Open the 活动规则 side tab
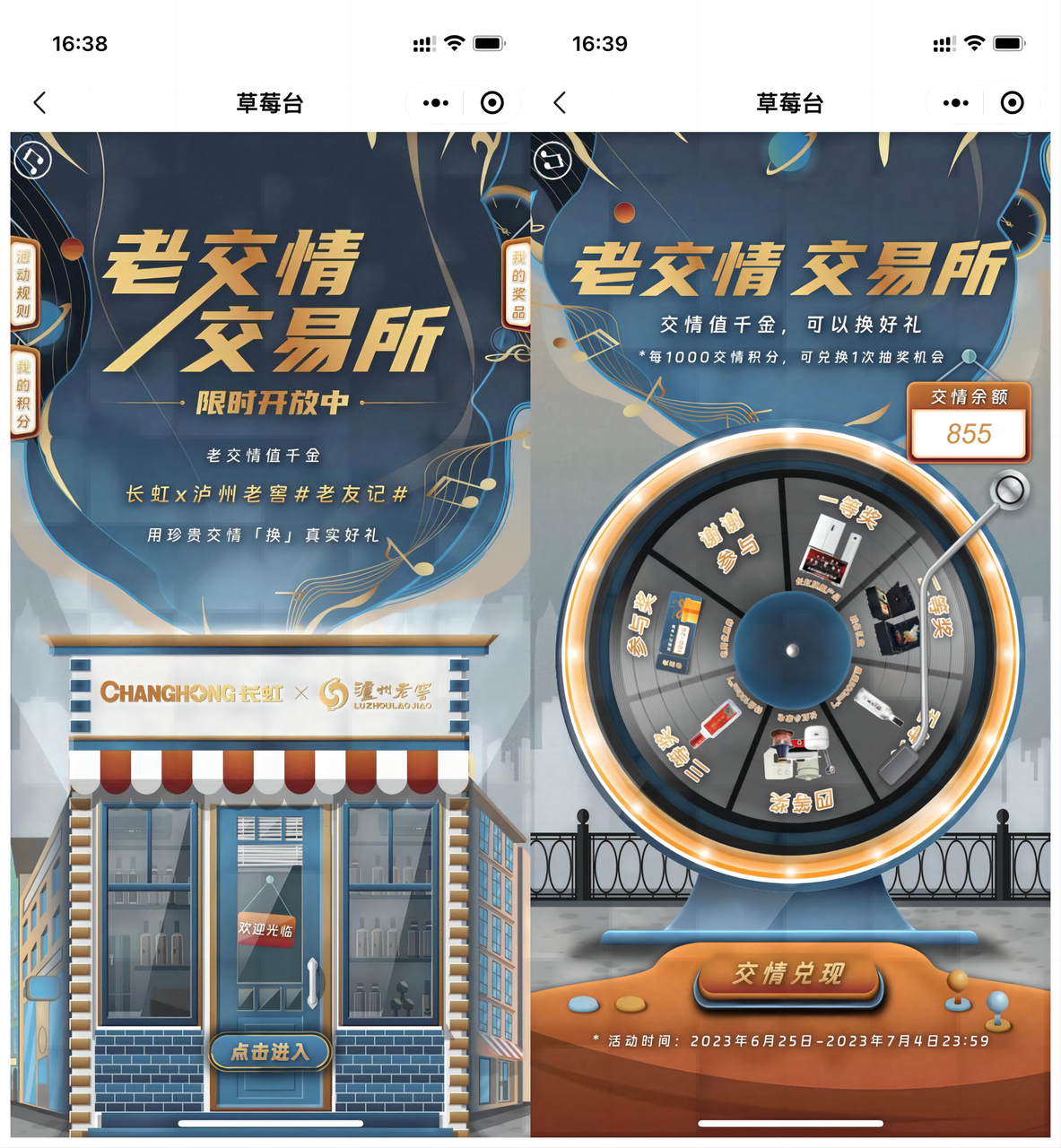 coord(23,283)
